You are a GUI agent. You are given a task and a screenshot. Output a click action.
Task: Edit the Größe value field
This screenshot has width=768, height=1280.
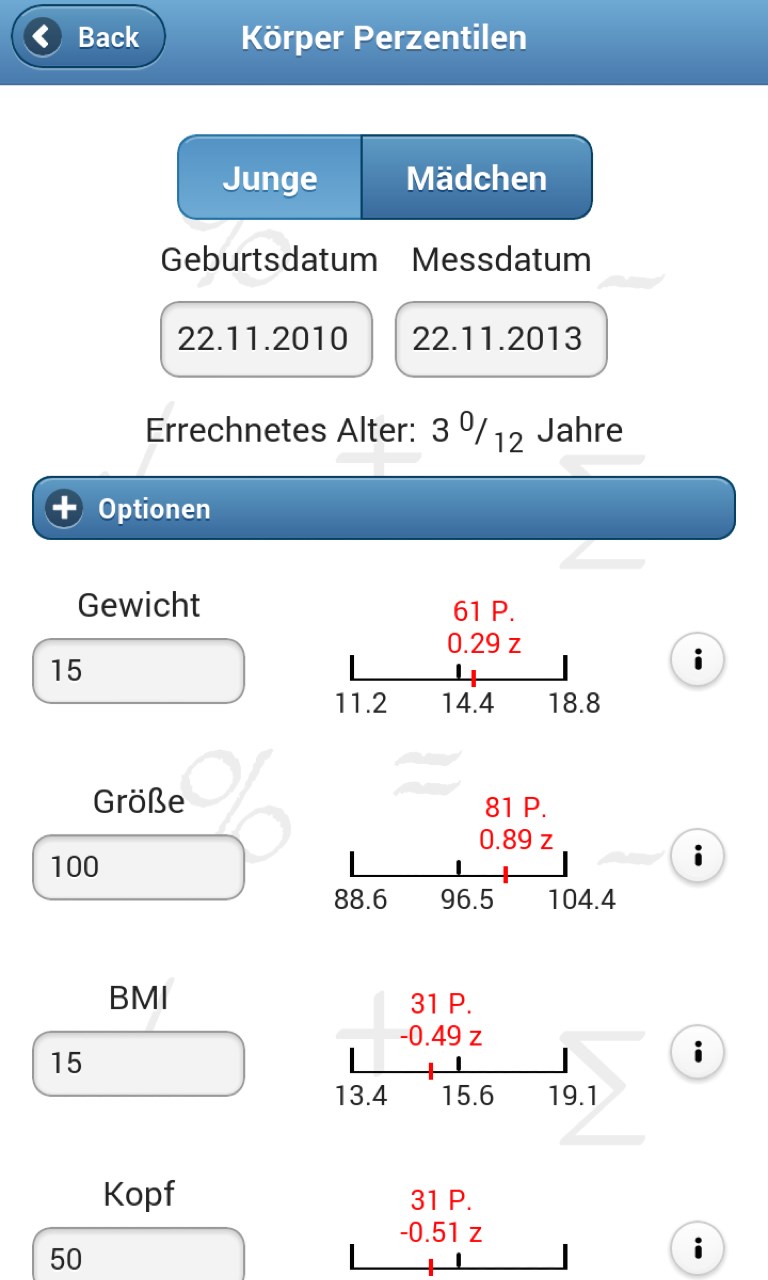point(138,866)
